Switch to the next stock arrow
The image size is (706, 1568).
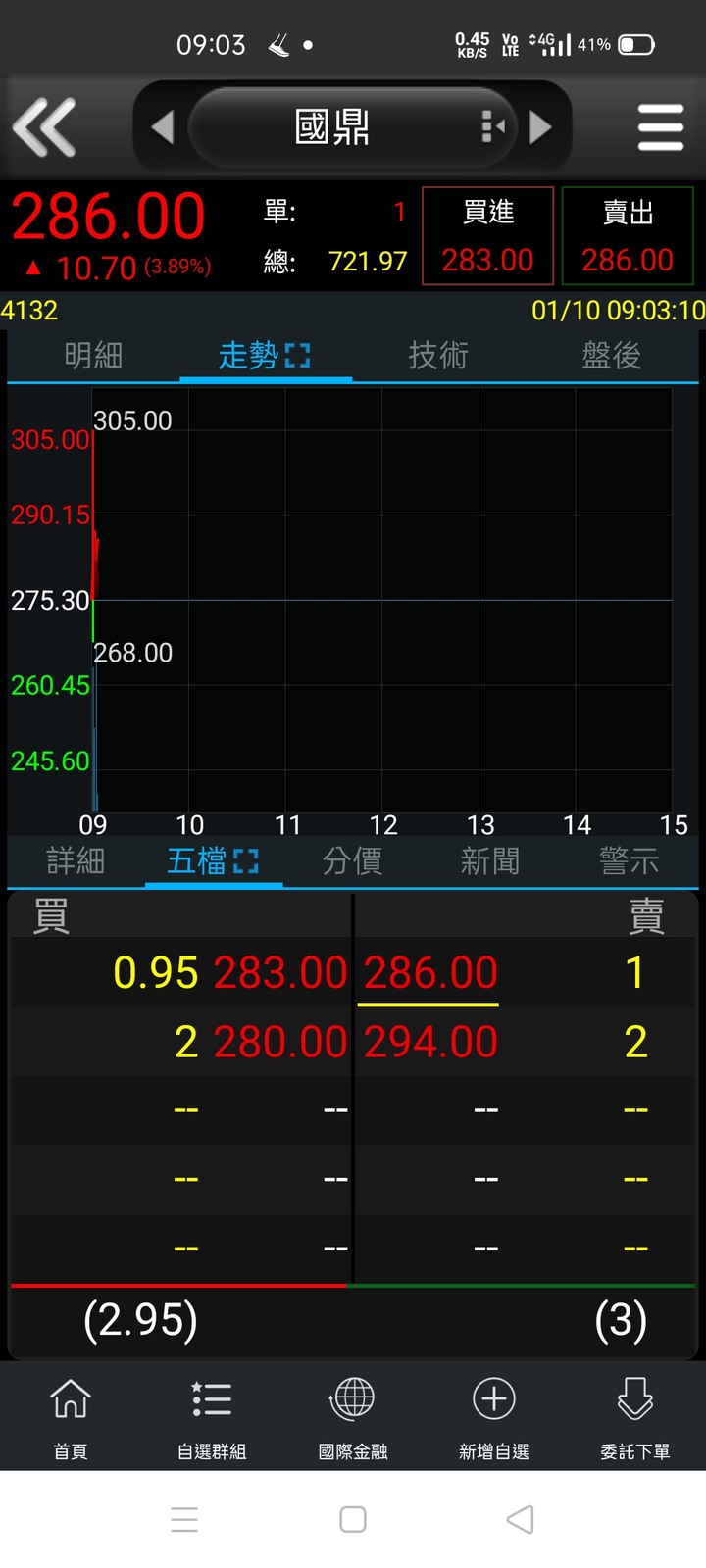click(540, 127)
